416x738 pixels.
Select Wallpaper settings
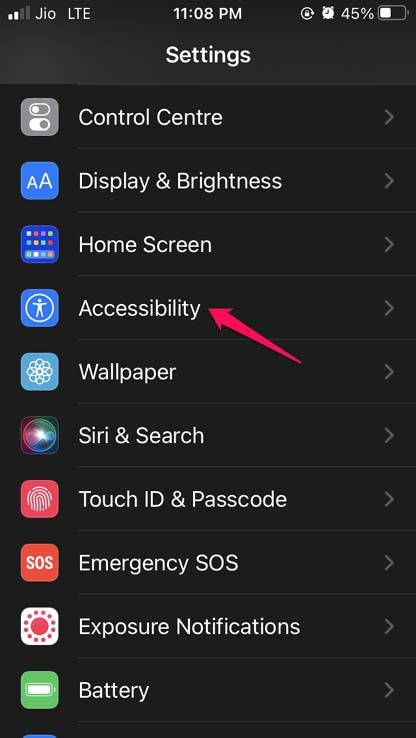(x=208, y=372)
